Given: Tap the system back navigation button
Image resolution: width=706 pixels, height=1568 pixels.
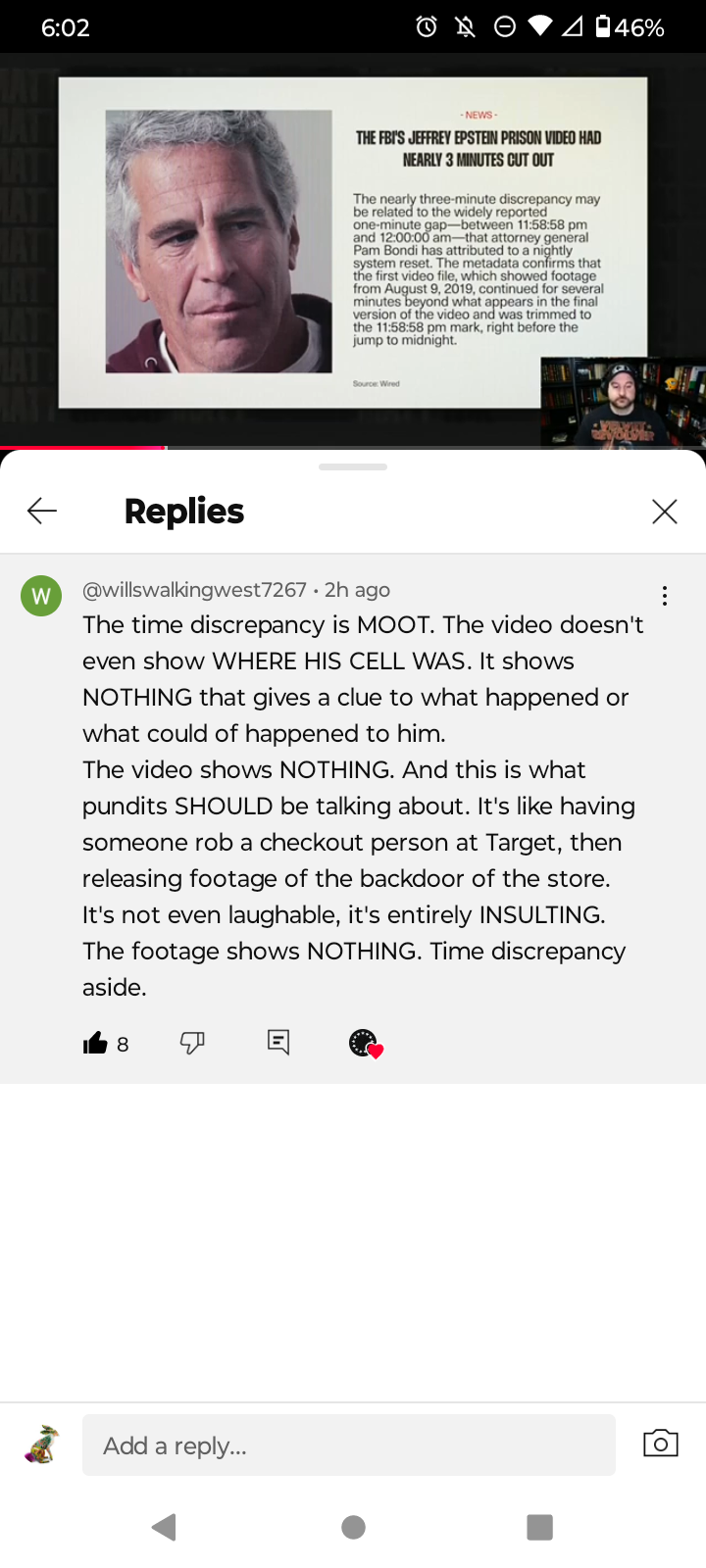Looking at the screenshot, I should click(165, 1527).
